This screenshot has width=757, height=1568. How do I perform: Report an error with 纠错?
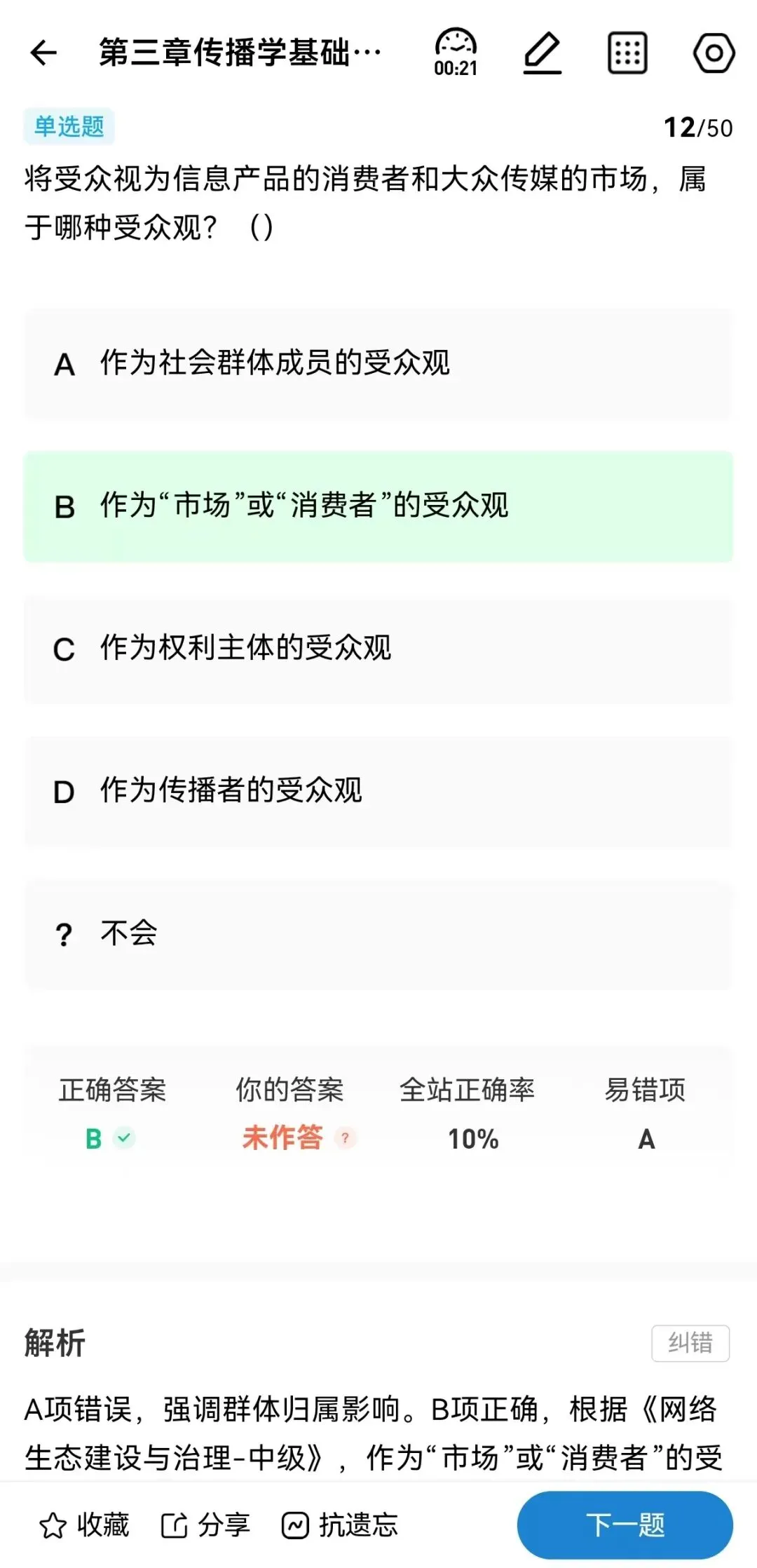(690, 1343)
